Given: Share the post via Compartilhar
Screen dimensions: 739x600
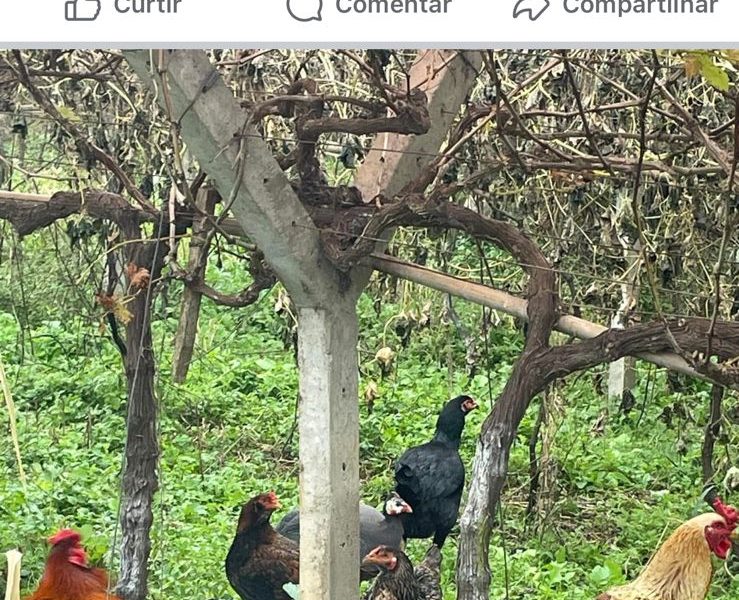Looking at the screenshot, I should (x=615, y=8).
